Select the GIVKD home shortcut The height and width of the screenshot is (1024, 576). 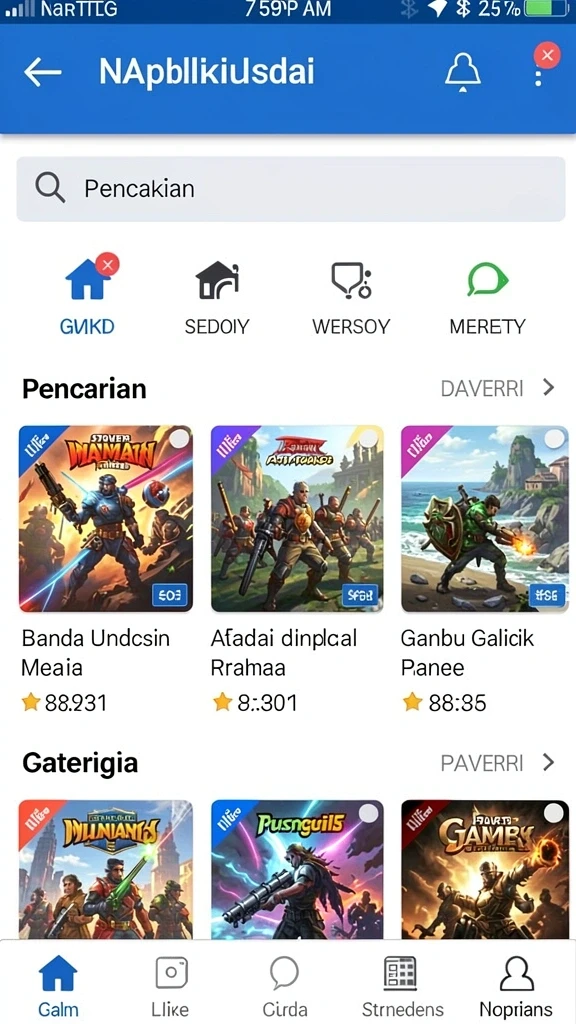[x=88, y=296]
